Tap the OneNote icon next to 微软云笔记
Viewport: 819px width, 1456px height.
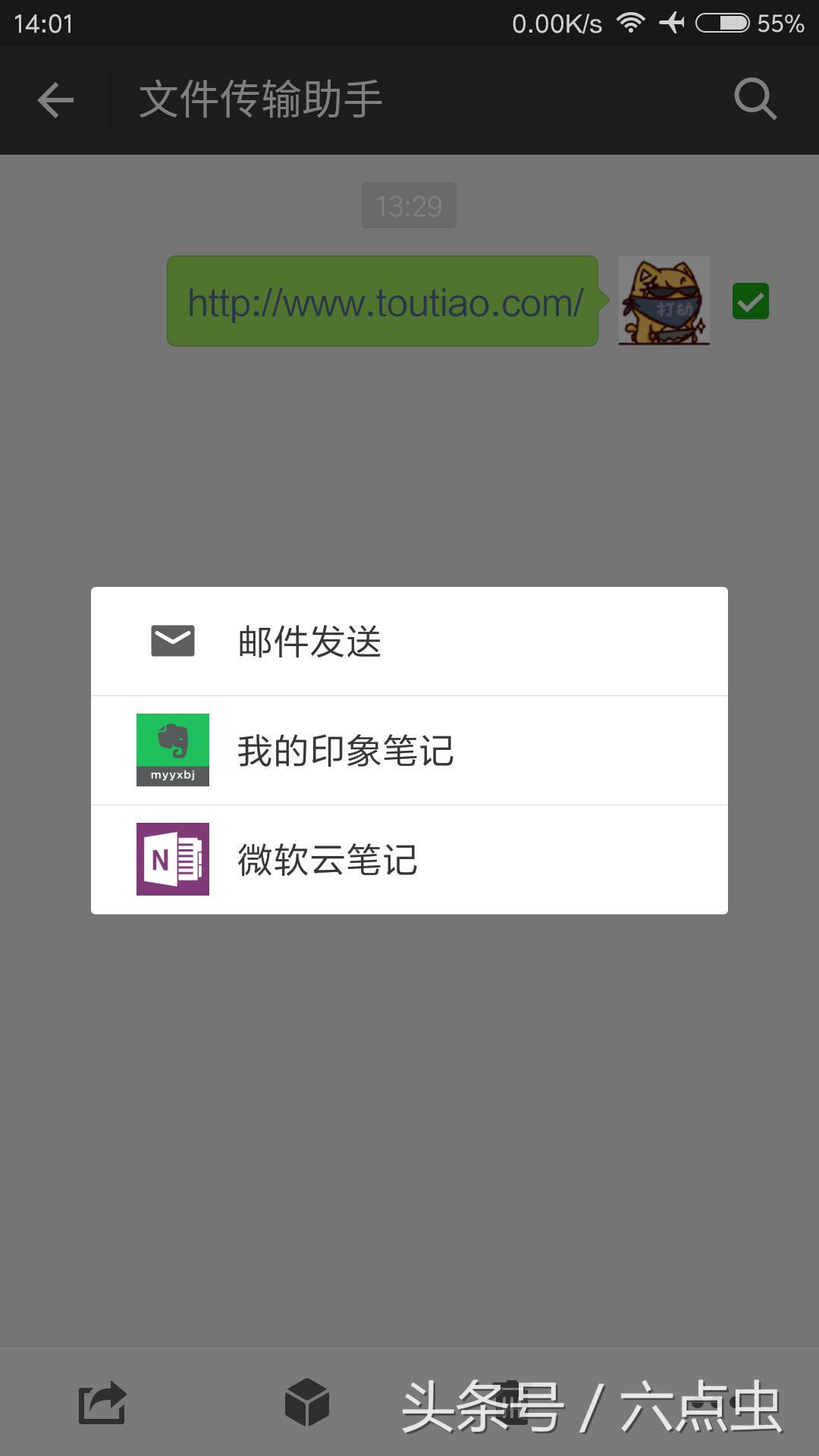[x=172, y=858]
